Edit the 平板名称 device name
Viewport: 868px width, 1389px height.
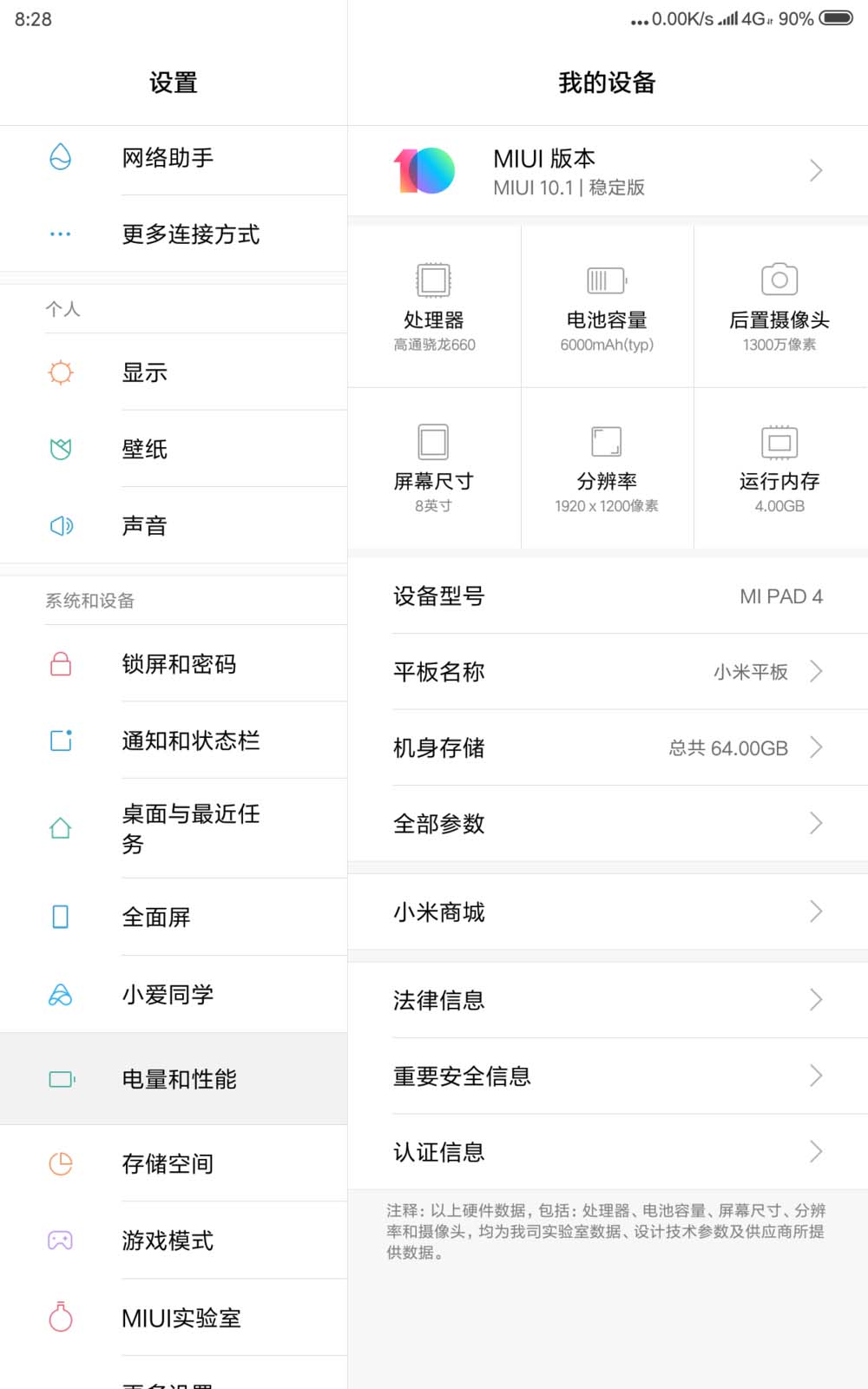608,672
